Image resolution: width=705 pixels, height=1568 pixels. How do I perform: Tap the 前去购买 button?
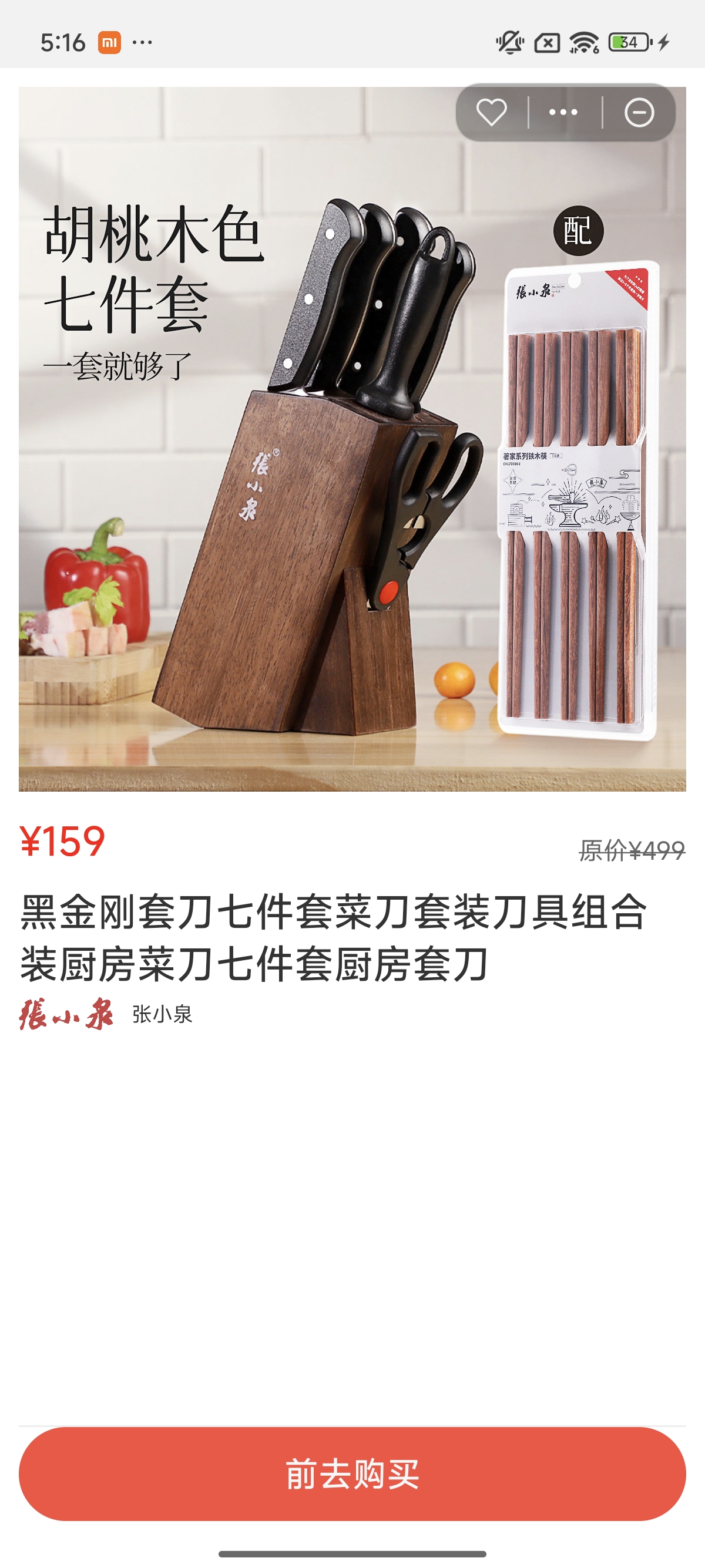click(x=352, y=1473)
